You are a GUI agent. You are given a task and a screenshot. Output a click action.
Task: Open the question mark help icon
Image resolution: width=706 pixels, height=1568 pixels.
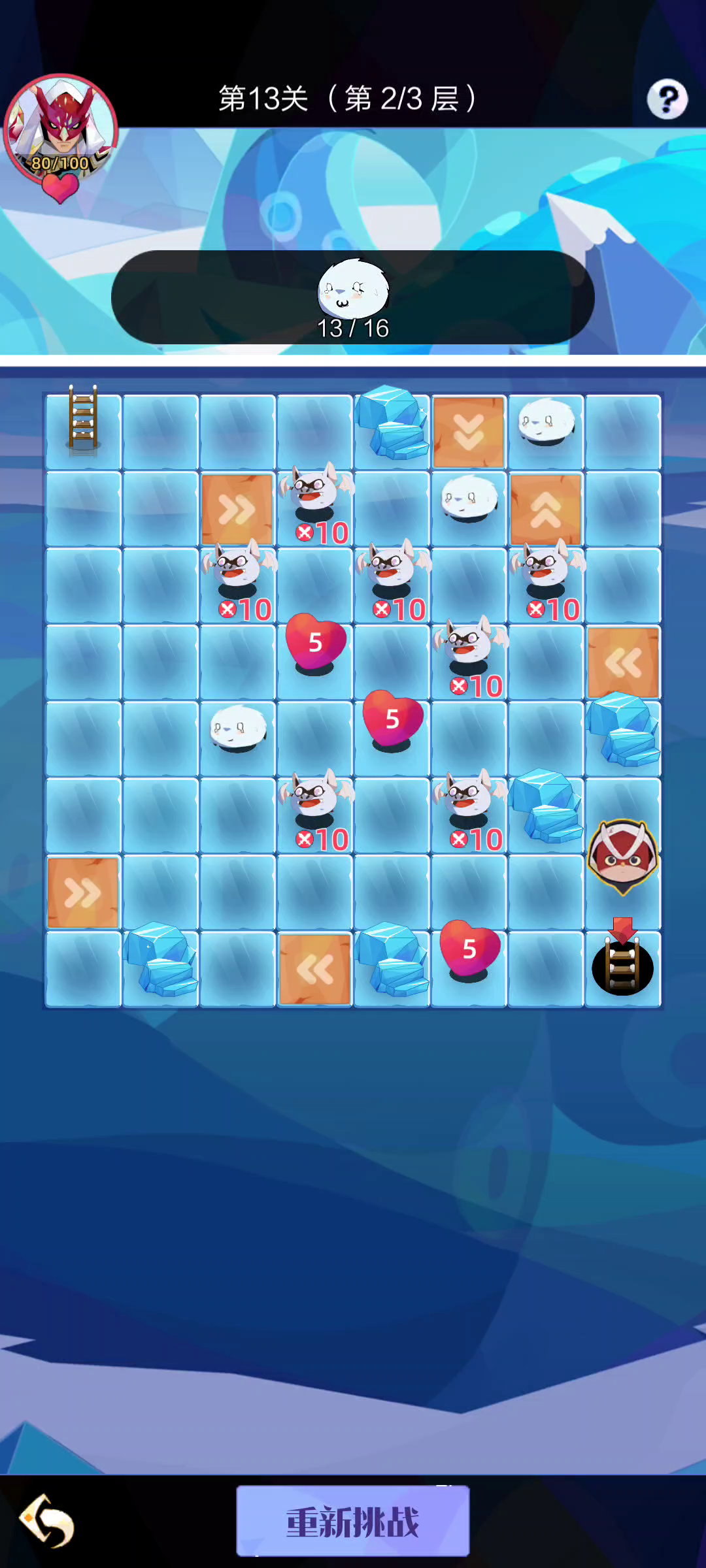click(x=667, y=99)
